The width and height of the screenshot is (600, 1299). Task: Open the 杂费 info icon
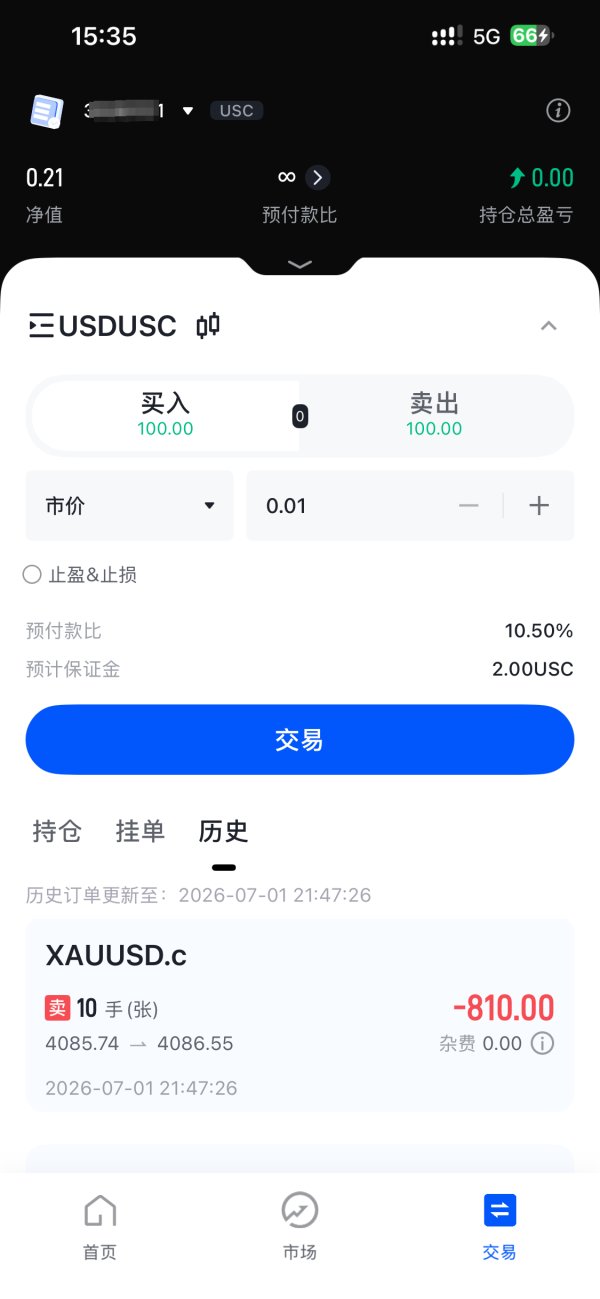pyautogui.click(x=542, y=1044)
